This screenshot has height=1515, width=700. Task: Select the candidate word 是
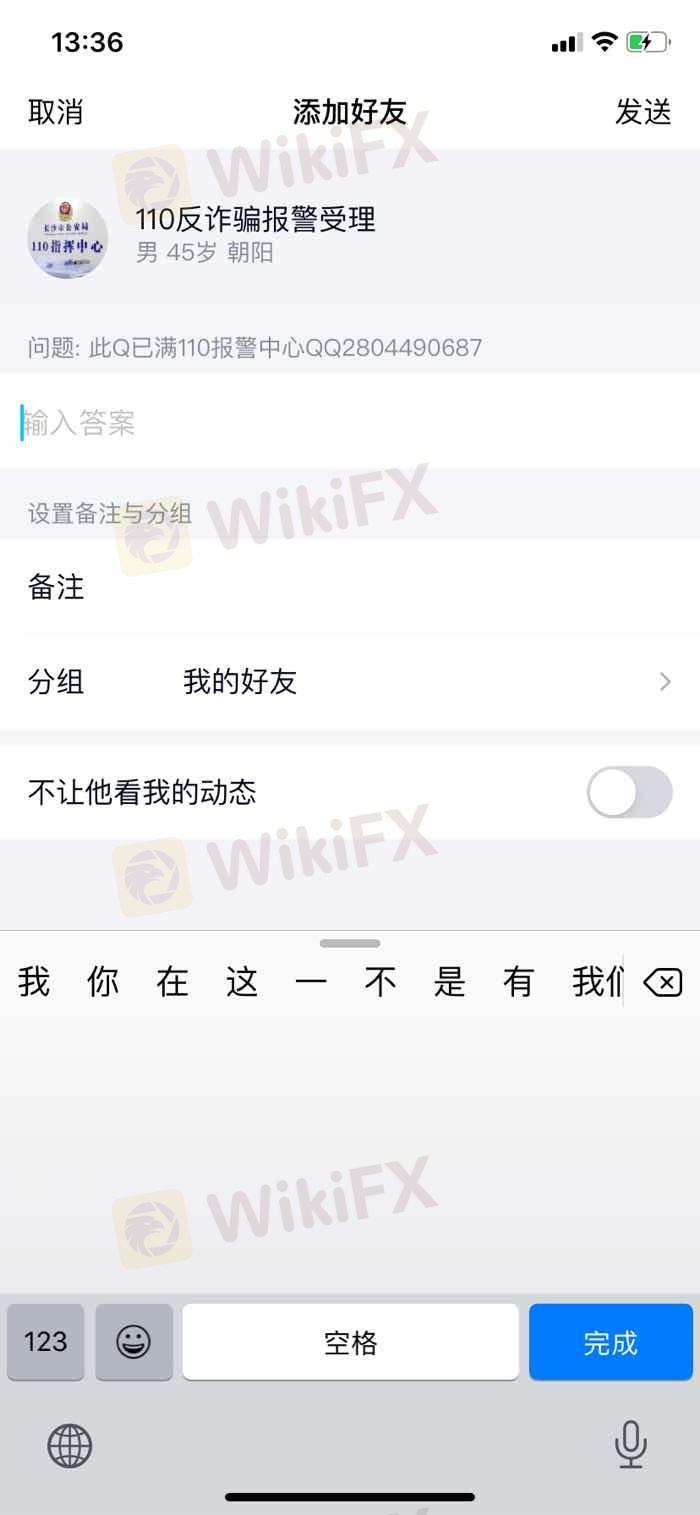point(449,983)
